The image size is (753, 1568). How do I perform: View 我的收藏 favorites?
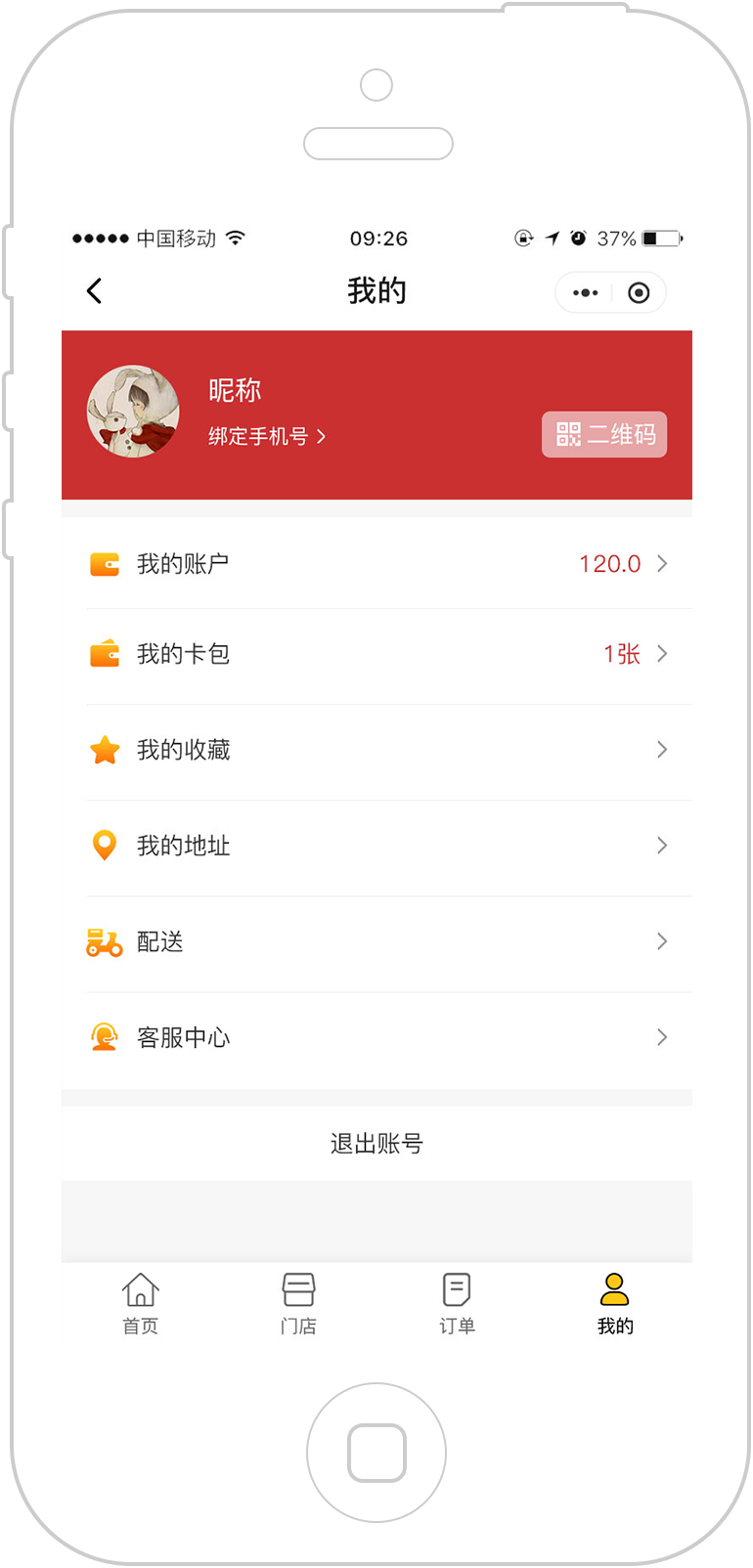pos(376,750)
